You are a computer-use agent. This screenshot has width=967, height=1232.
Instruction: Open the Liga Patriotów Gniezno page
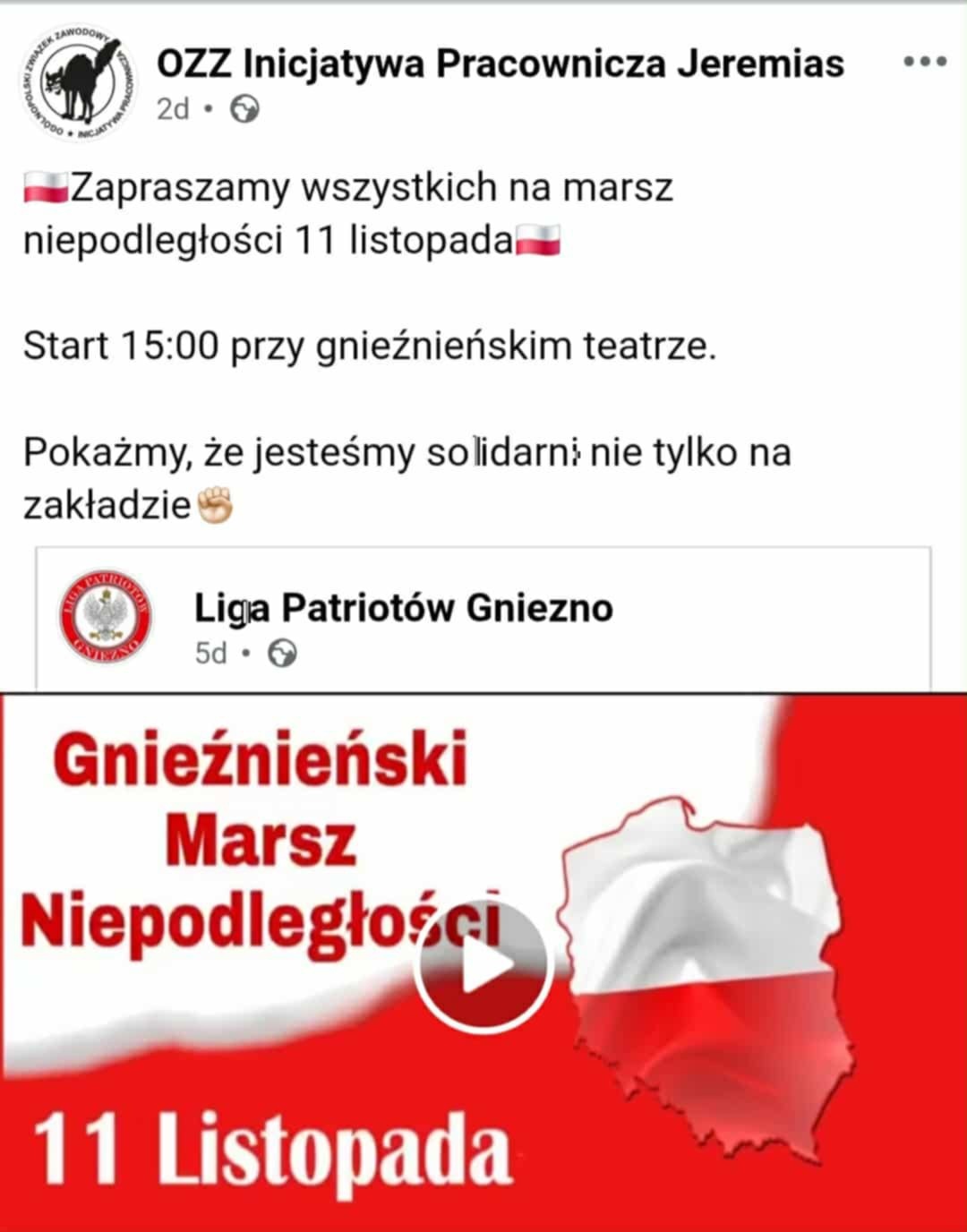(x=403, y=609)
